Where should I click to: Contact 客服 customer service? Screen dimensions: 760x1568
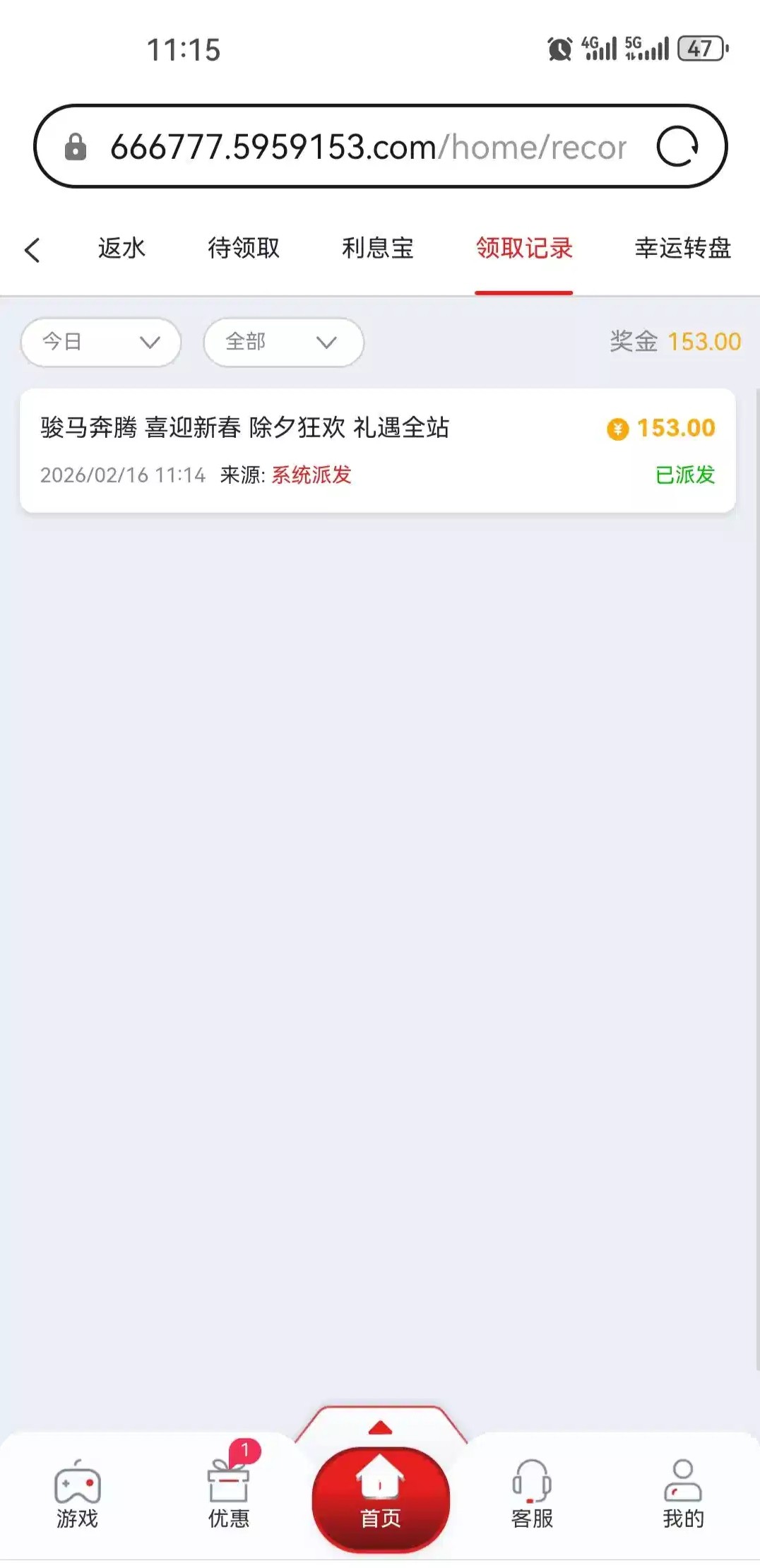coord(532,1492)
